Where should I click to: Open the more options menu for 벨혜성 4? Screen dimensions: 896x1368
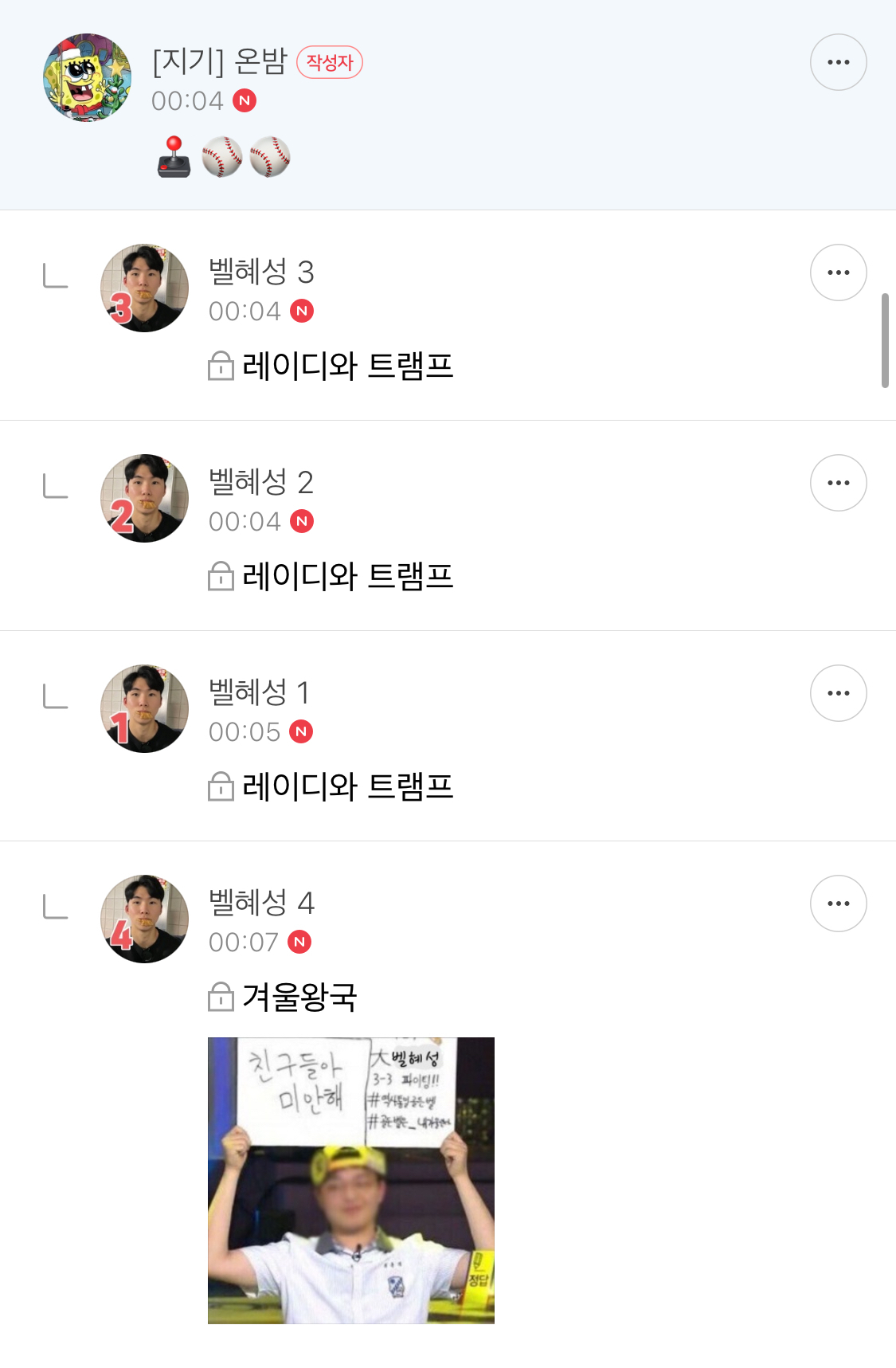[838, 903]
